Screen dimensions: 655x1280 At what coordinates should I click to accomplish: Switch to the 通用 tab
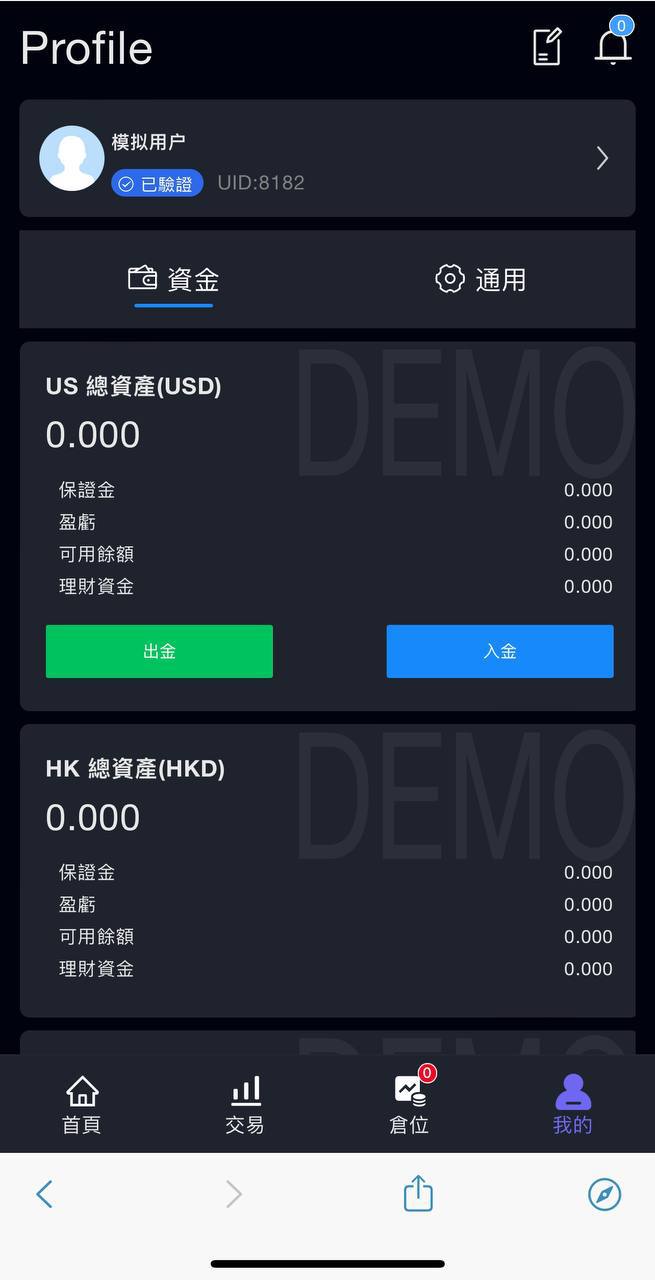pyautogui.click(x=481, y=279)
